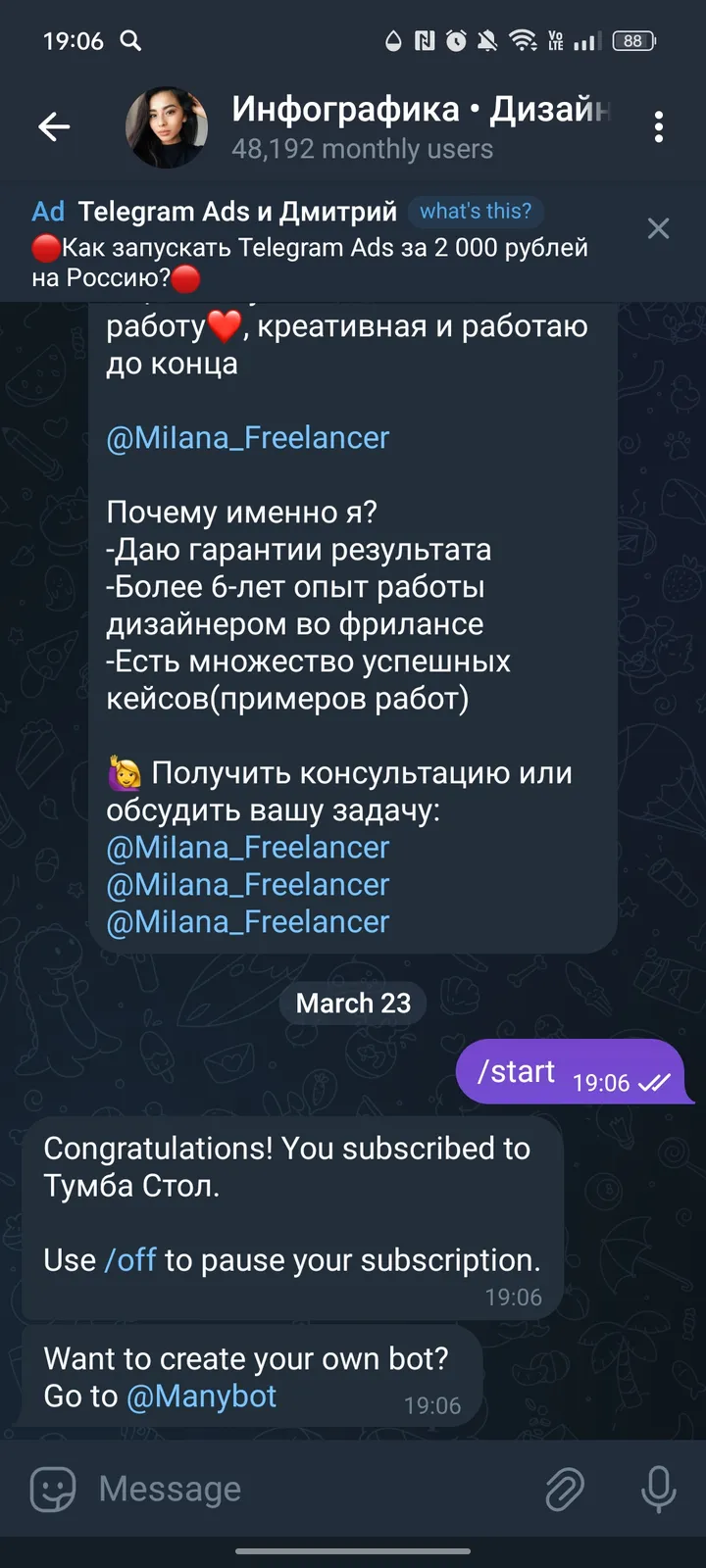Click the paperclip attachment icon

pyautogui.click(x=566, y=1489)
